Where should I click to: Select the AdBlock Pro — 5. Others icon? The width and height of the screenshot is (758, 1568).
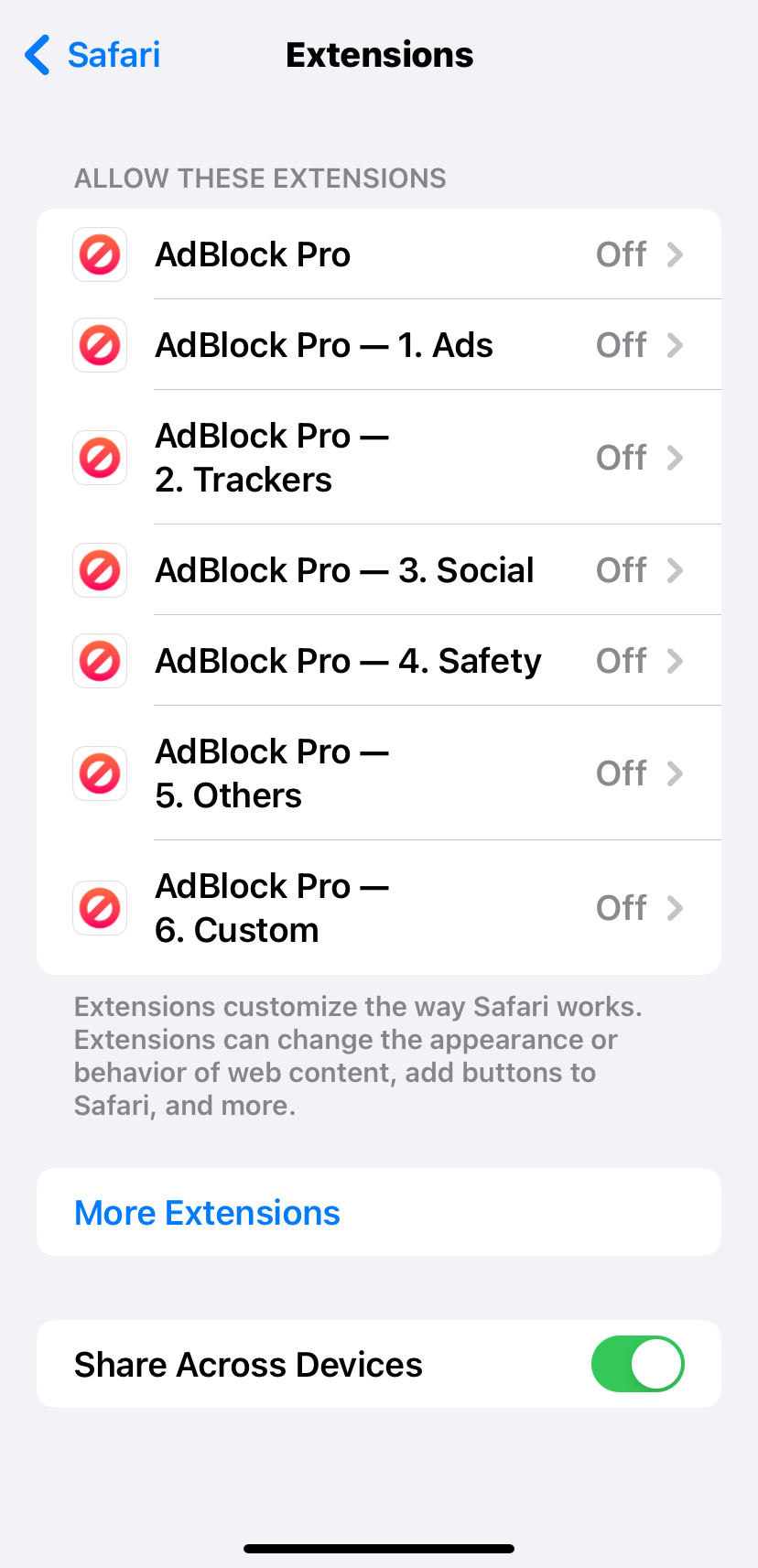(99, 773)
